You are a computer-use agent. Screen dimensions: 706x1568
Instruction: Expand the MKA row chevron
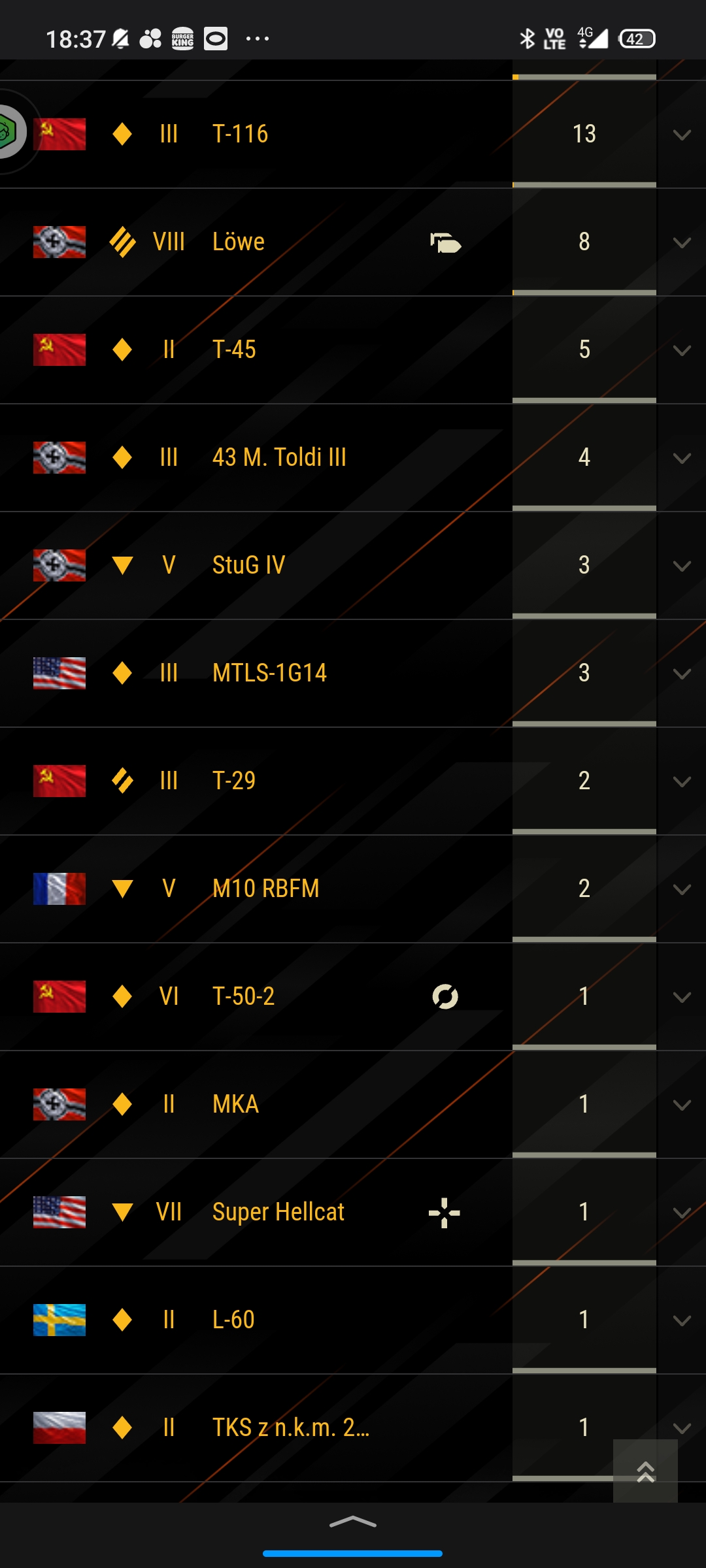point(682,1105)
